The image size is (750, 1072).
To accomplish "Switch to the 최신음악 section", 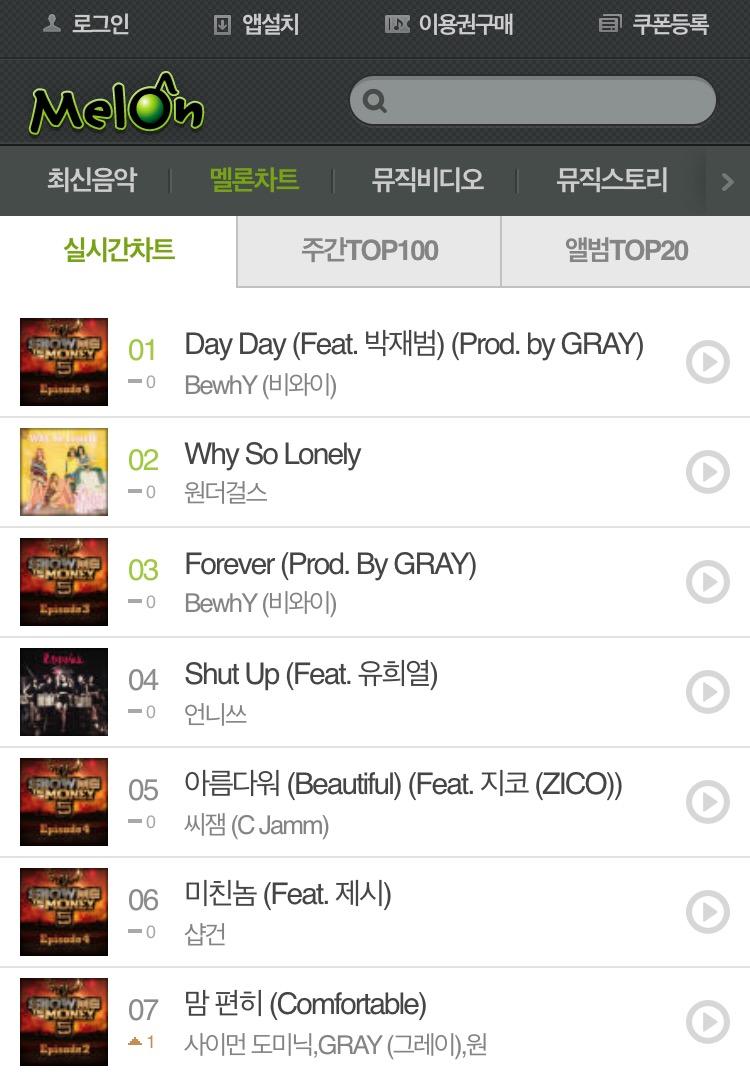I will click(x=91, y=180).
